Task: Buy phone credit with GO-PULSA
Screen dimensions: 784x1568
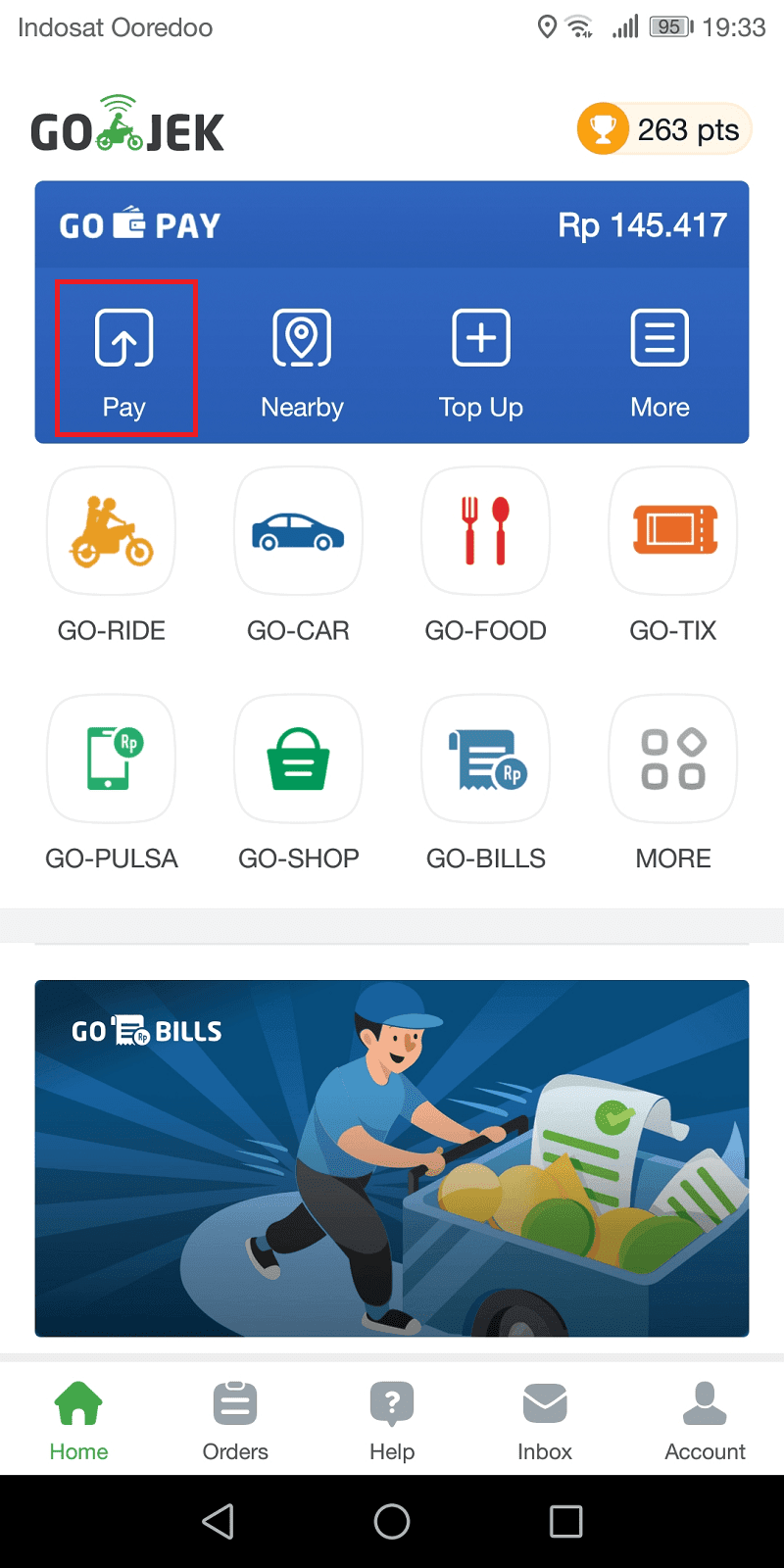Action: [x=112, y=759]
